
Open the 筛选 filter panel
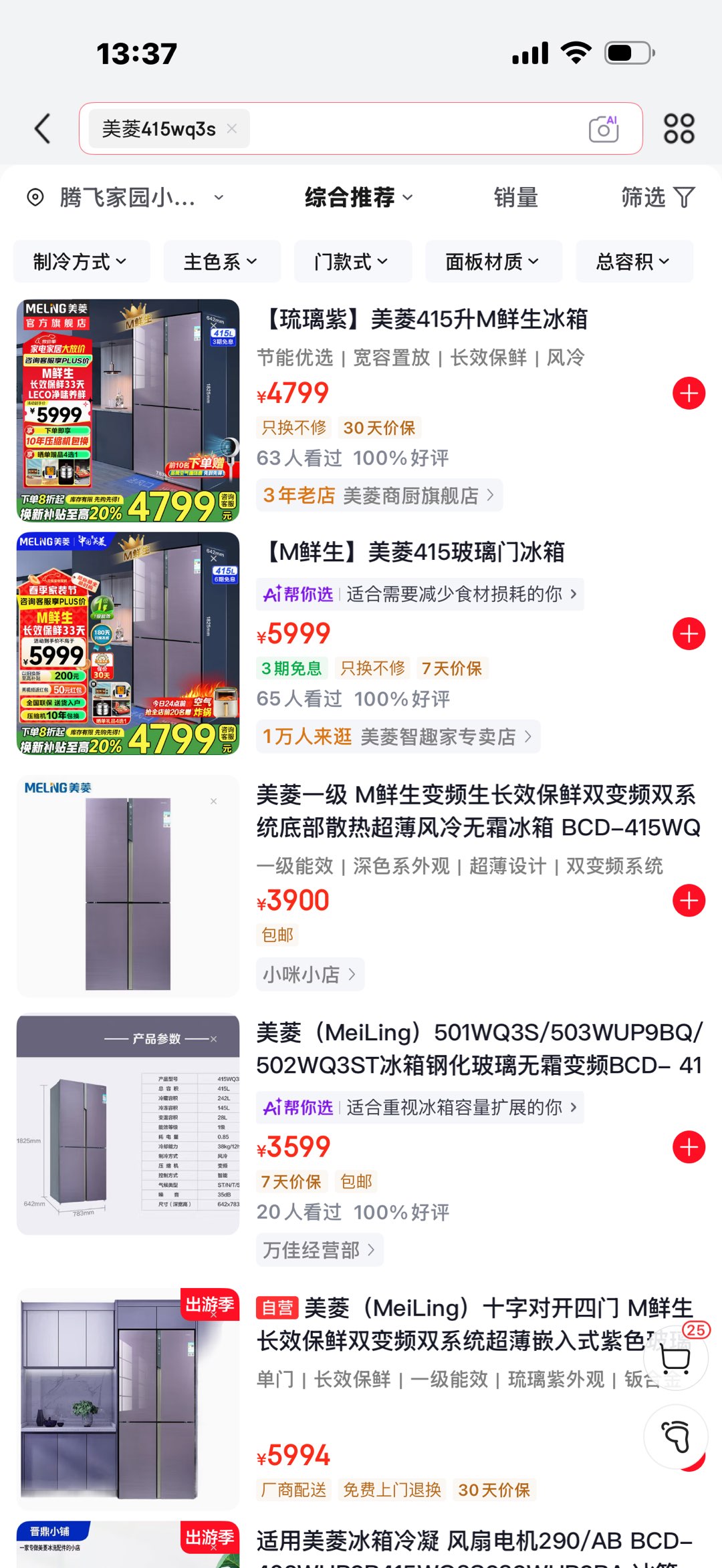657,198
